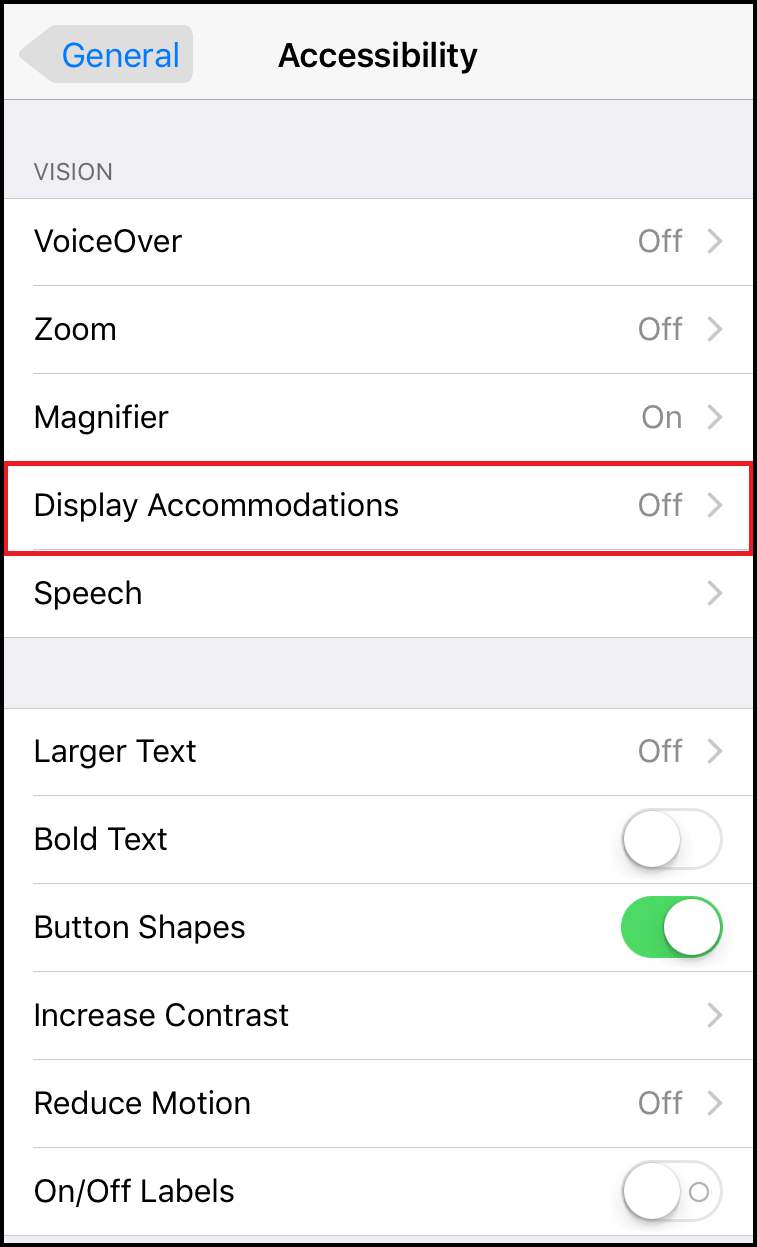The height and width of the screenshot is (1247, 757).
Task: Enable Bold Text
Action: click(671, 839)
